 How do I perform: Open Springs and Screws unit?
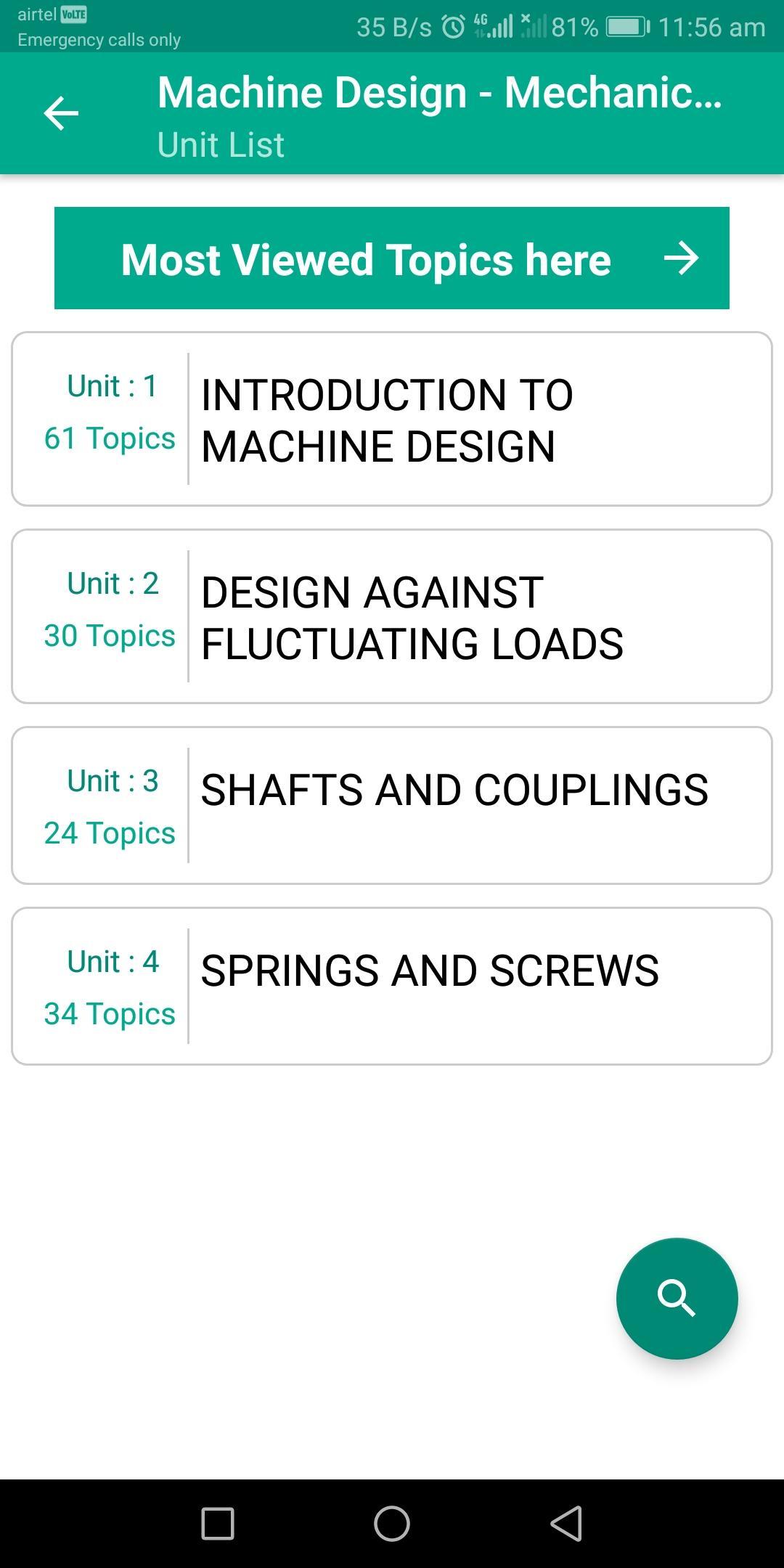[392, 986]
